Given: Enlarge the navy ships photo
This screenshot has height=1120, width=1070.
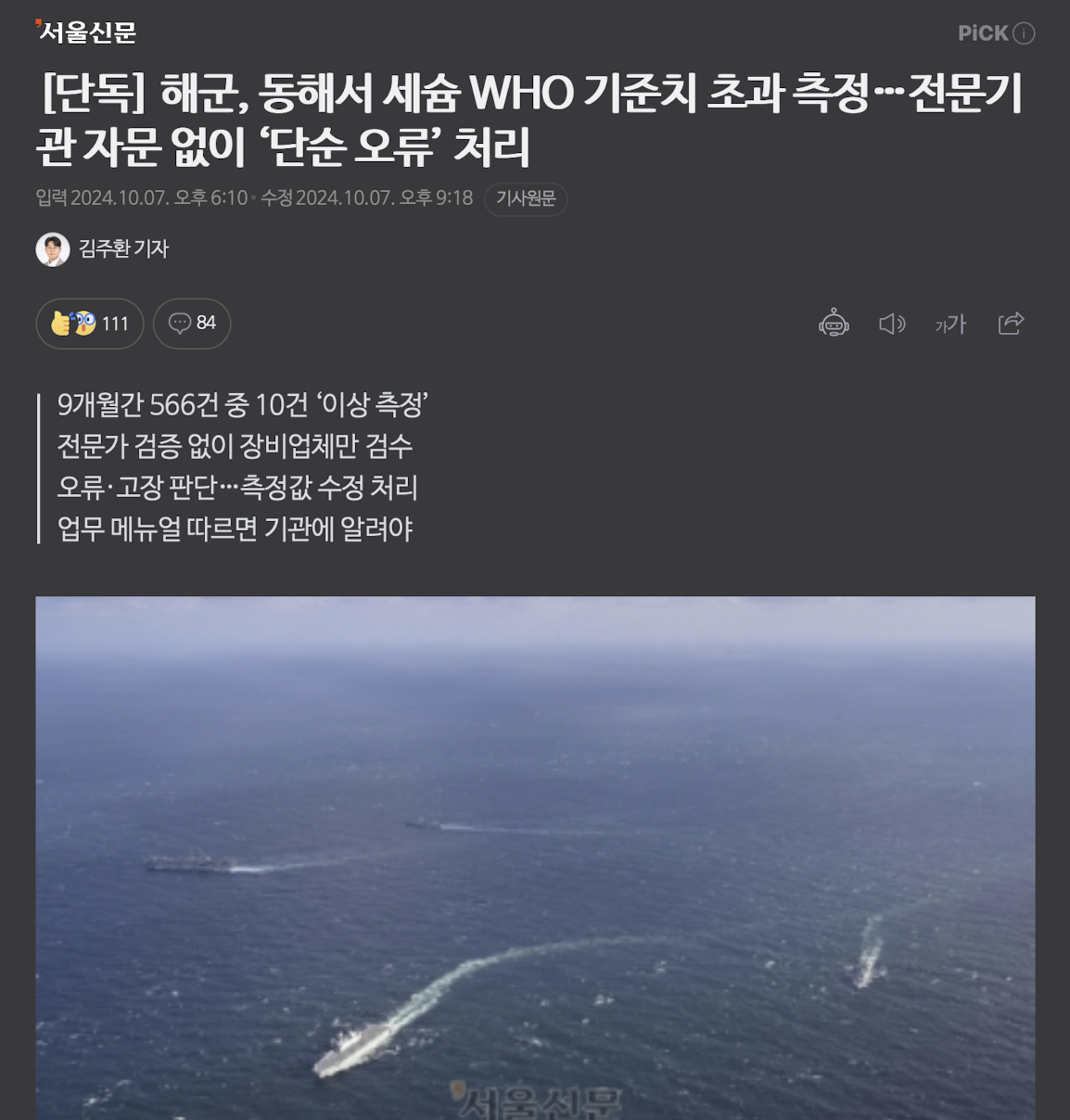Looking at the screenshot, I should [x=535, y=858].
